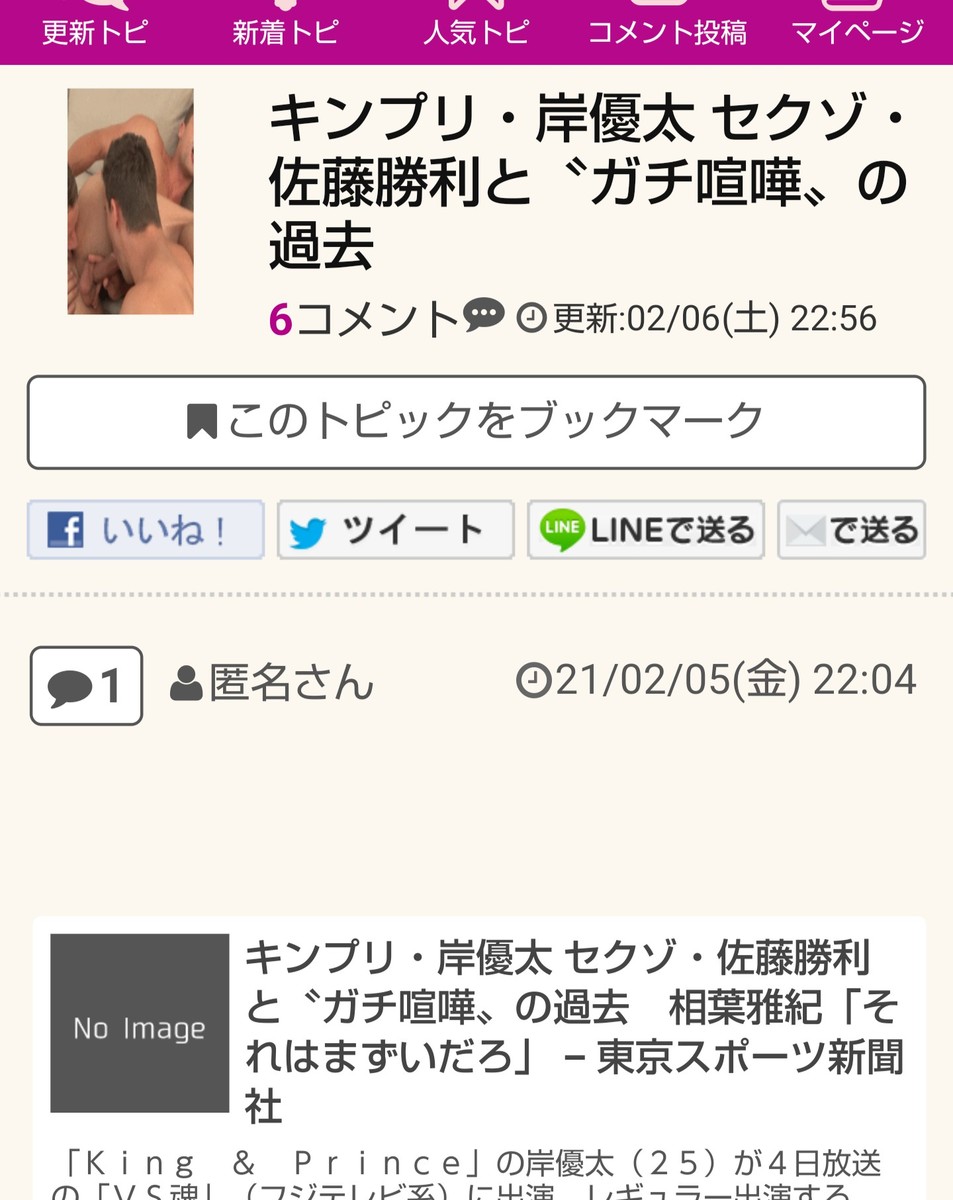
Task: Select the comment number 1 box
Action: [86, 686]
